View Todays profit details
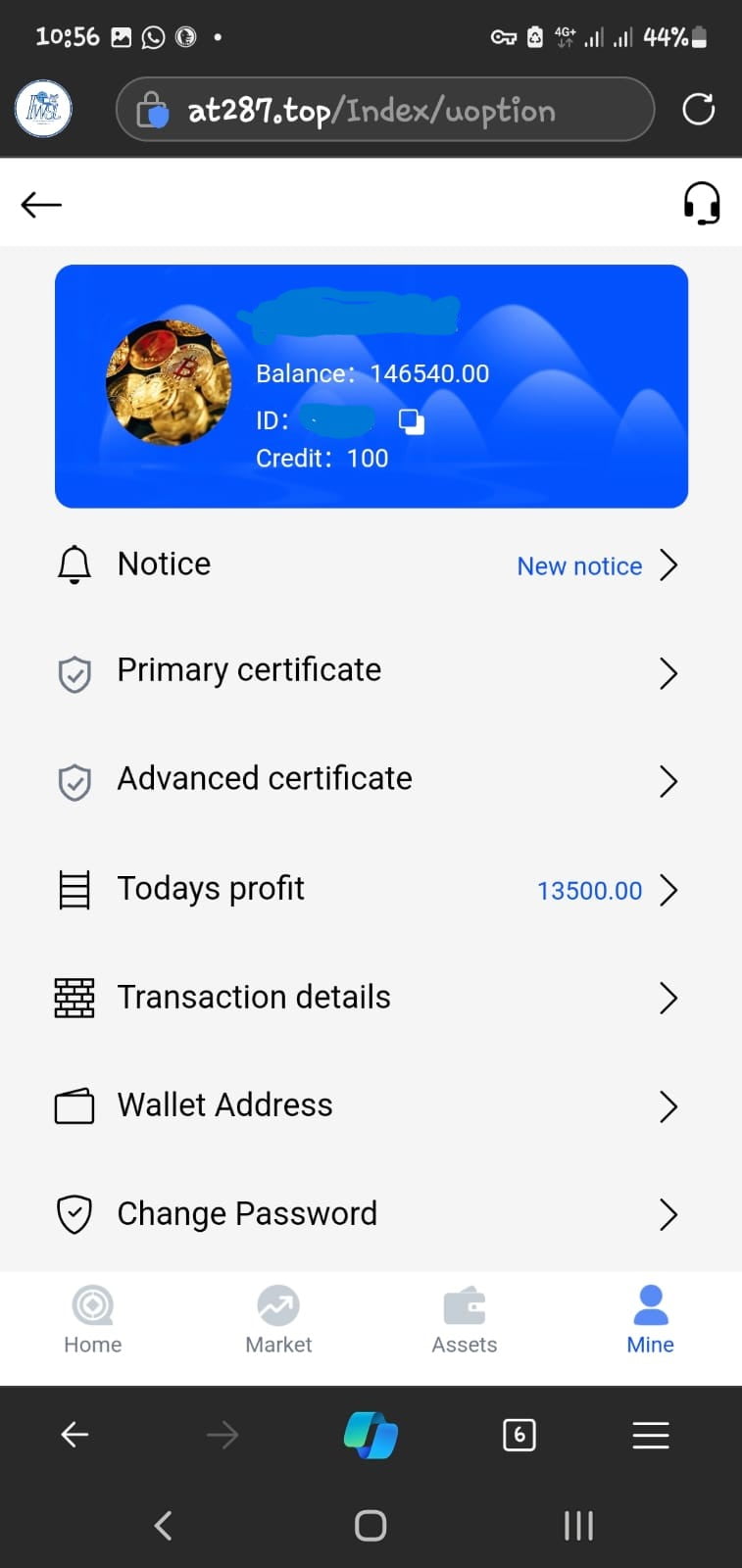This screenshot has height=1568, width=742. [x=371, y=889]
